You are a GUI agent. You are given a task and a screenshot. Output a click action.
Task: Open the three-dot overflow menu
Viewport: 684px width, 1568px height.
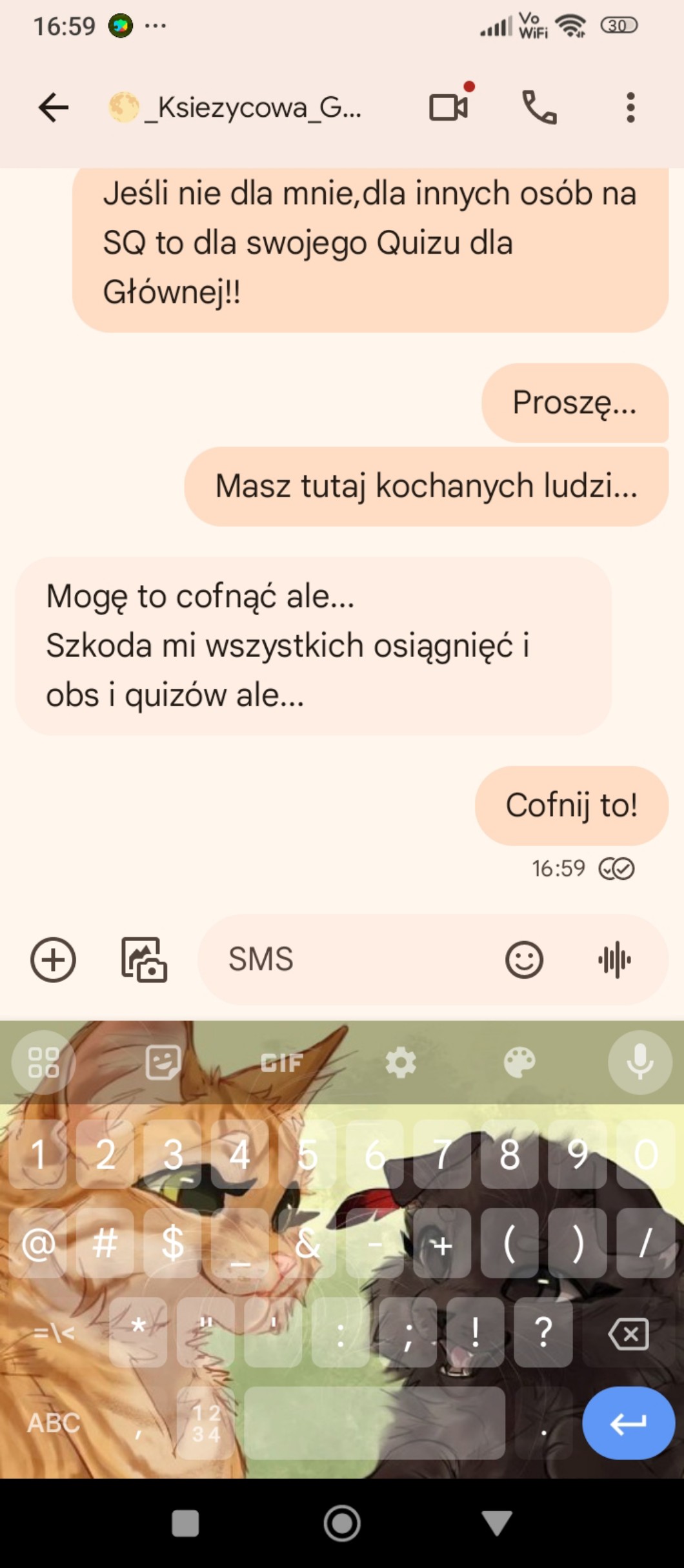pyautogui.click(x=630, y=107)
